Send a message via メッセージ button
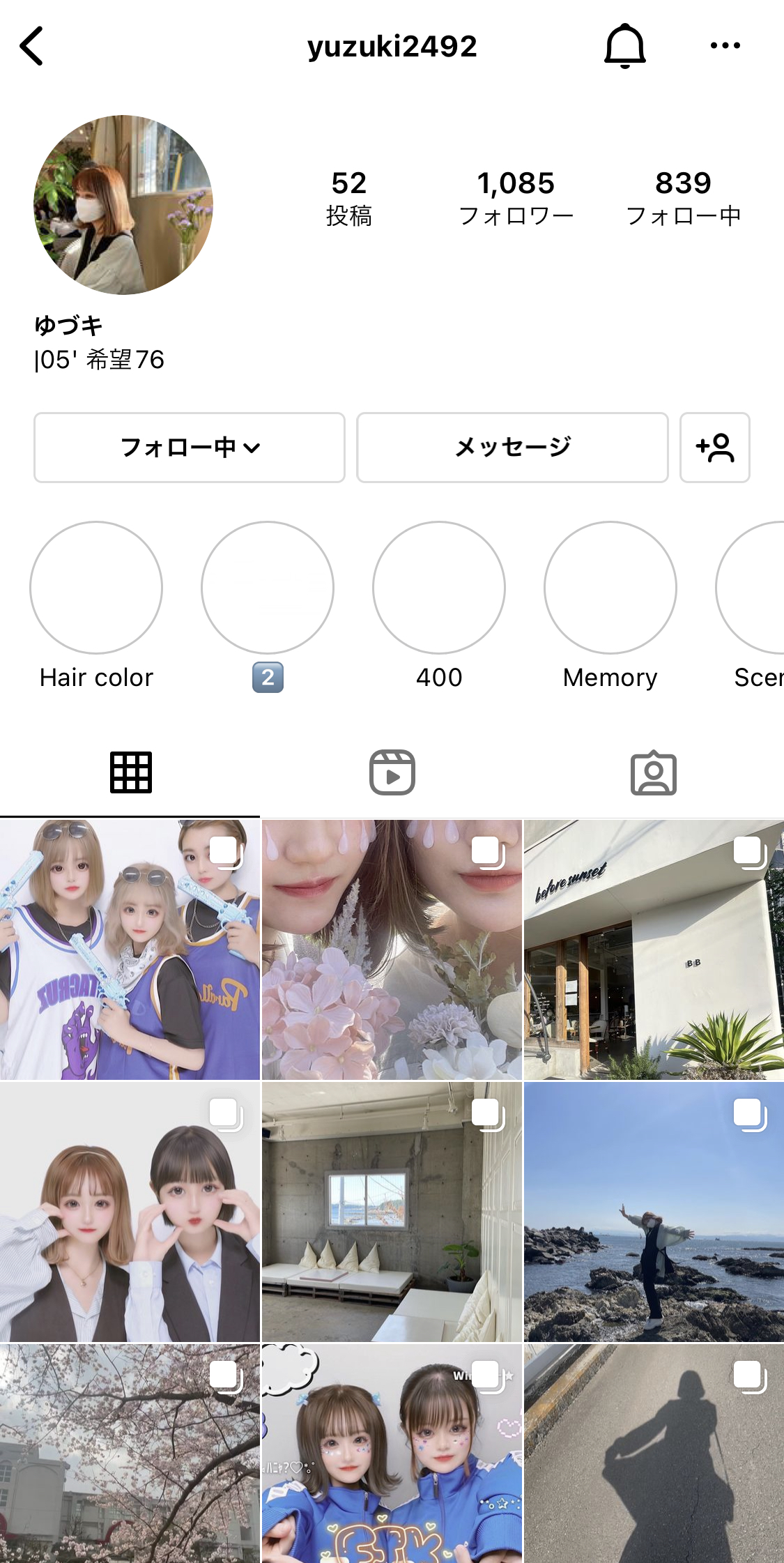The width and height of the screenshot is (784, 1563). click(512, 448)
